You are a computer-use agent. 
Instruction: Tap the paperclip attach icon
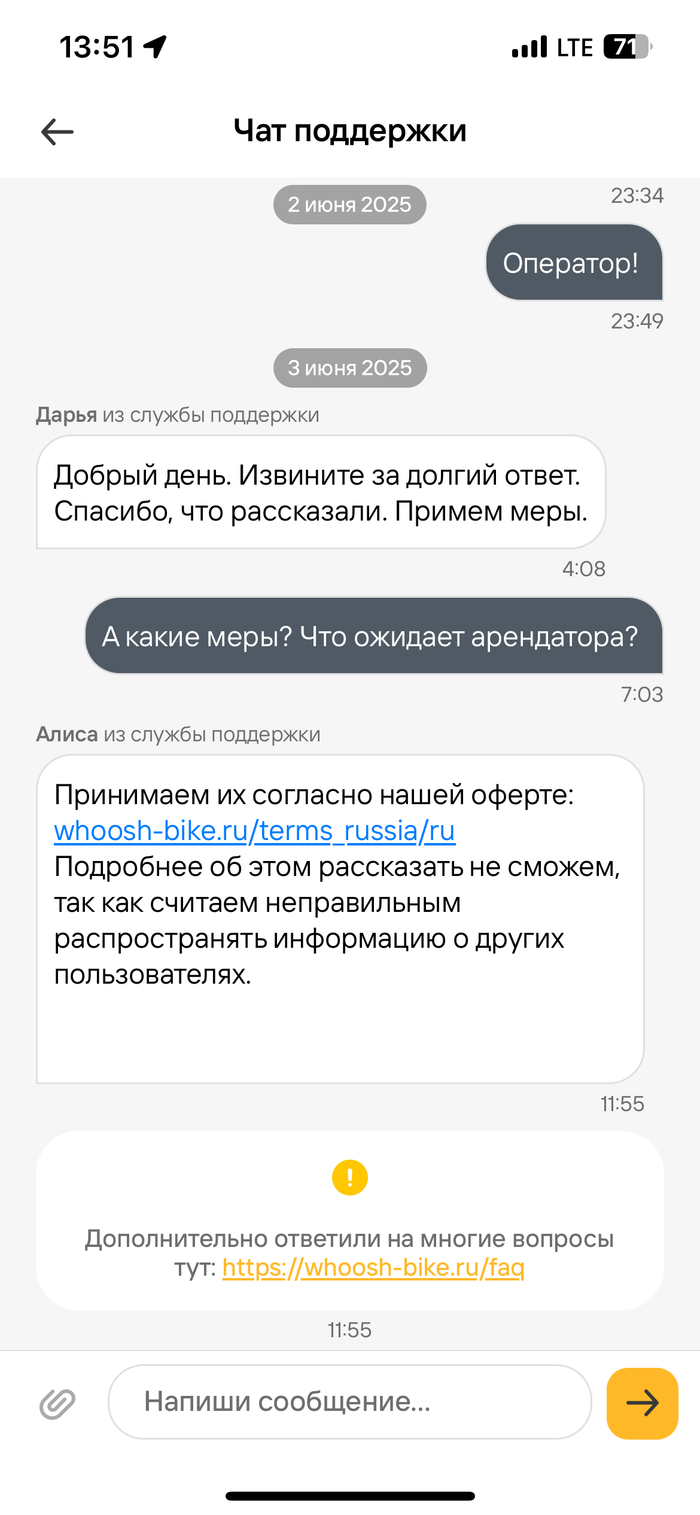57,1403
